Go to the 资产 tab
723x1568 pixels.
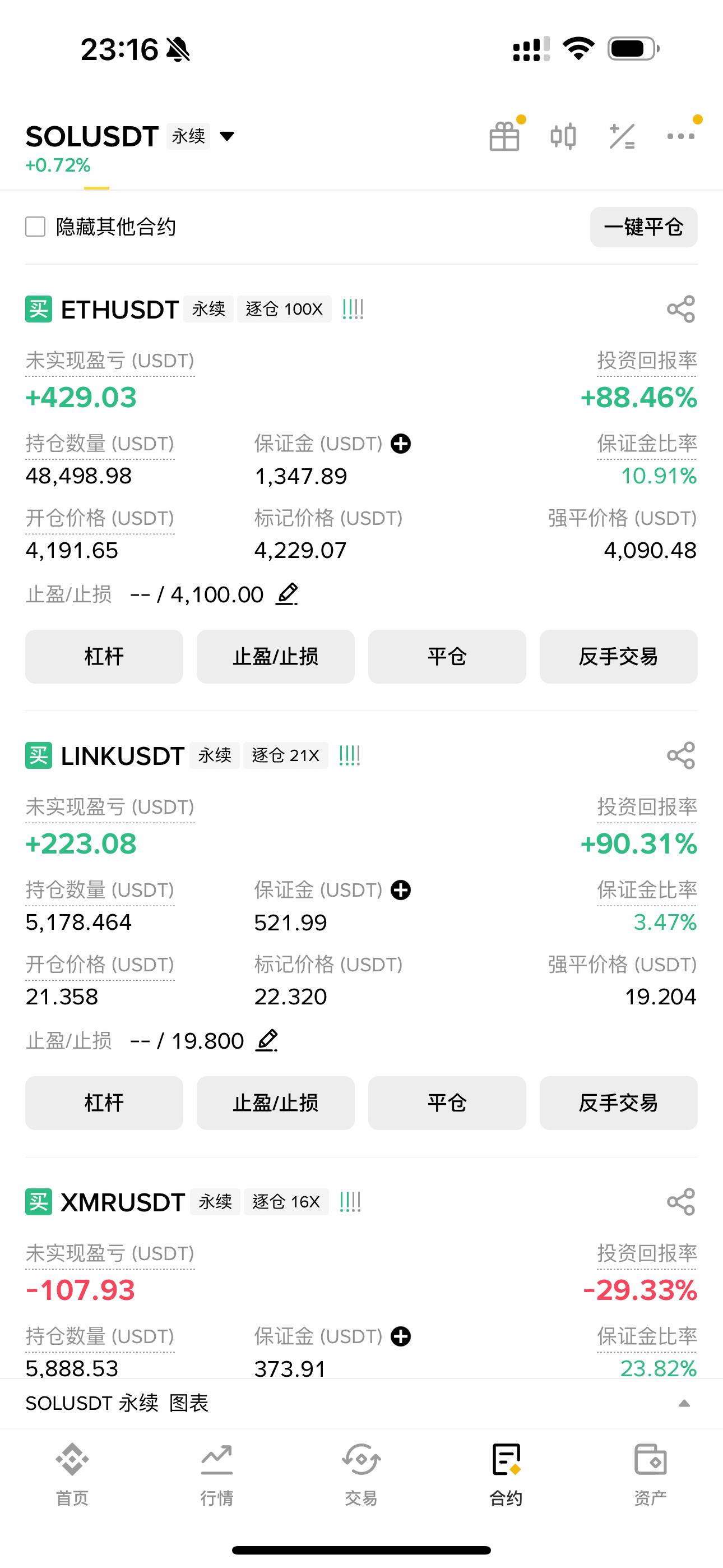point(650,1474)
